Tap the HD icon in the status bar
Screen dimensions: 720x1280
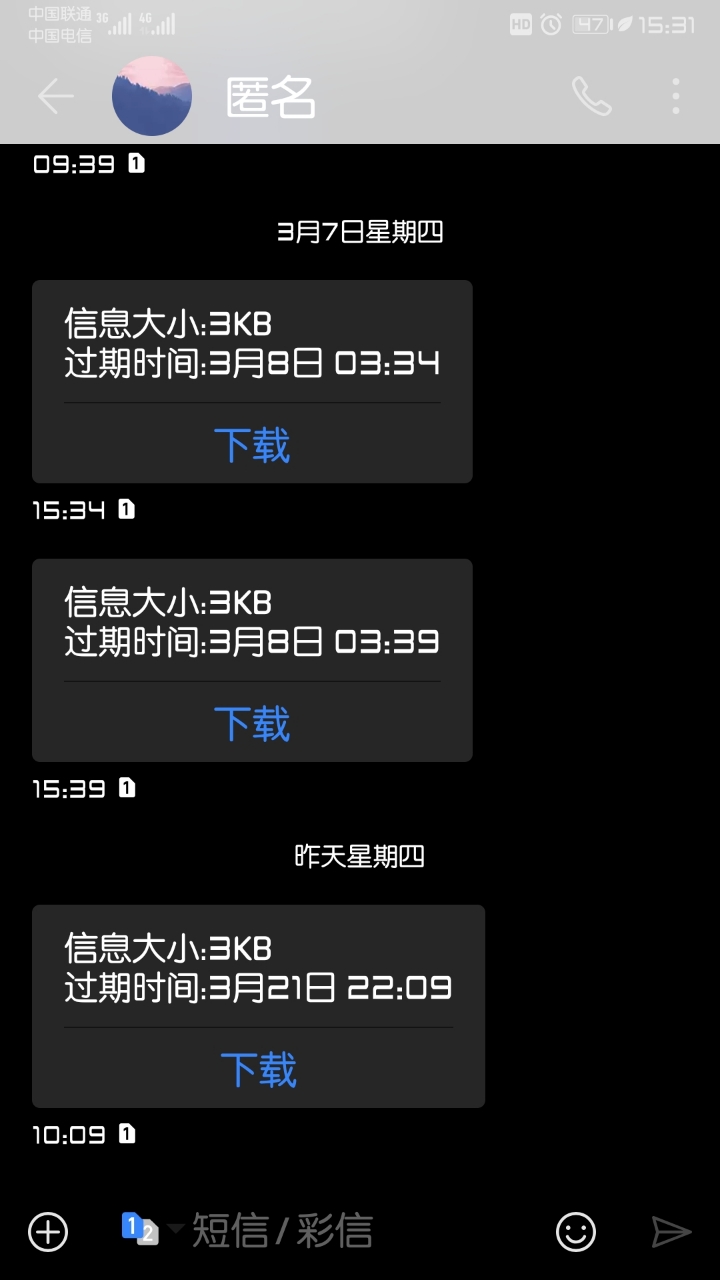pyautogui.click(x=519, y=25)
